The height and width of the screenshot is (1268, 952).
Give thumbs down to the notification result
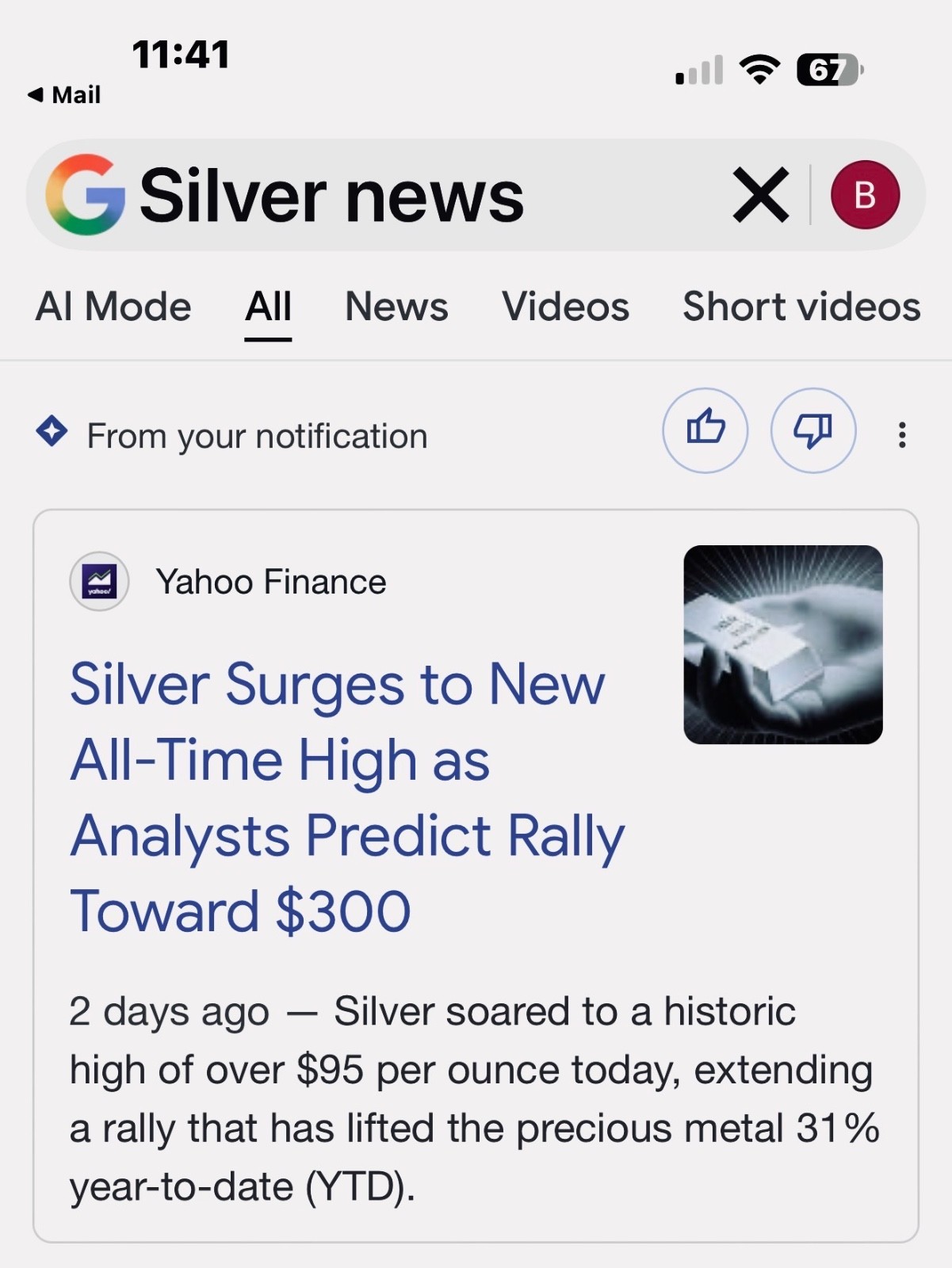click(813, 431)
